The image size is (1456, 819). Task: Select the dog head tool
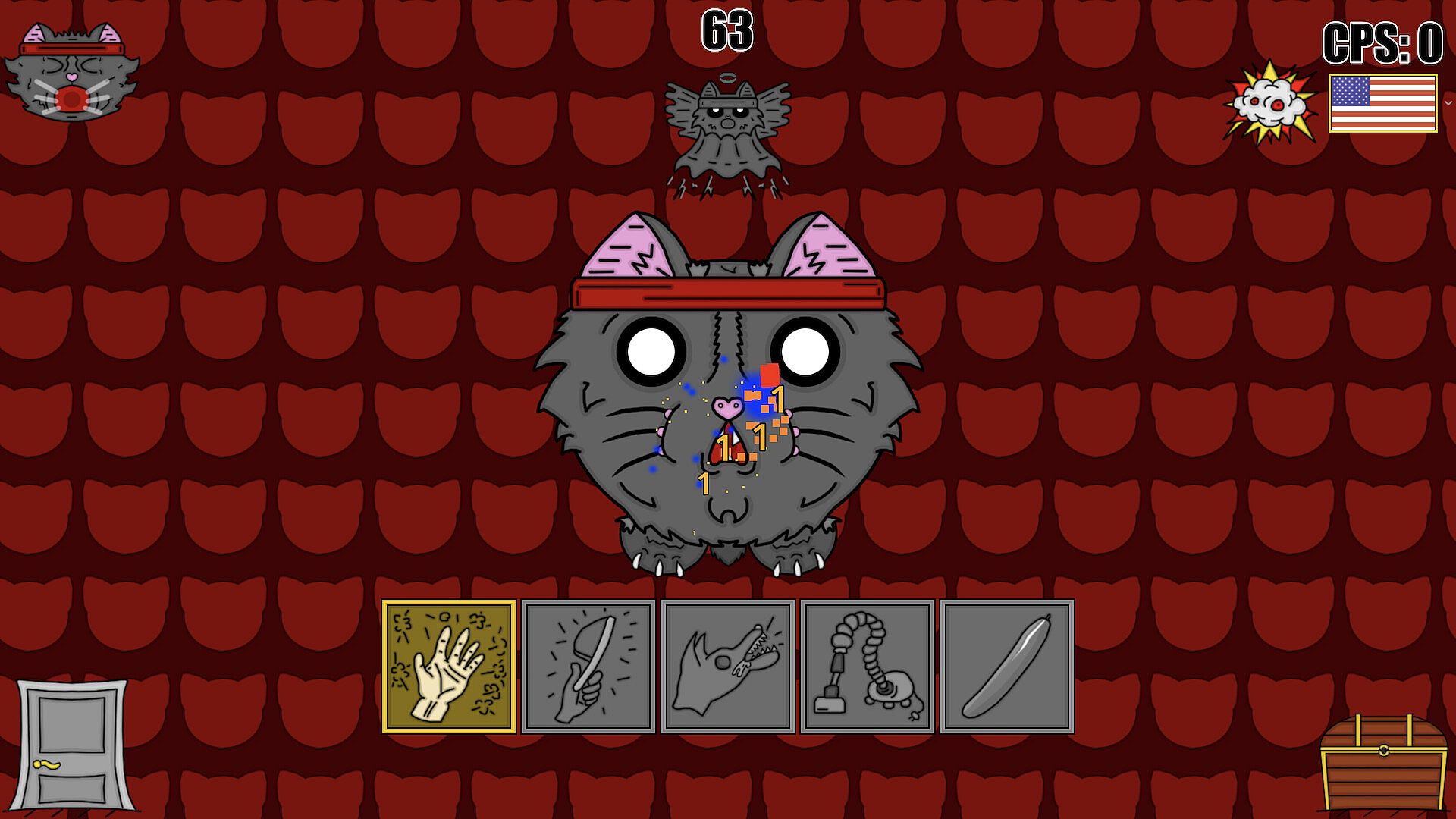pos(728,667)
